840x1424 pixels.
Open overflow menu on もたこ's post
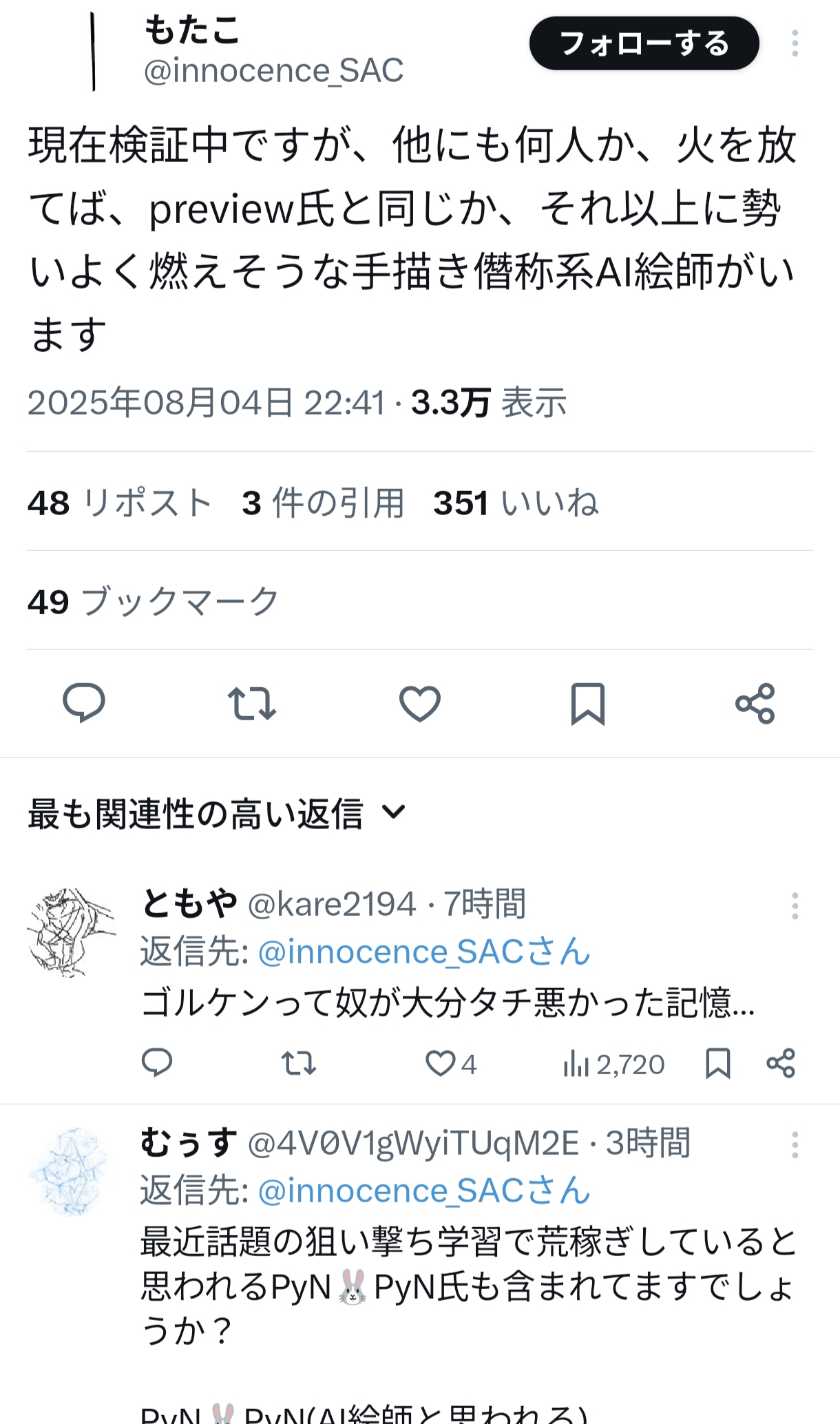point(795,43)
